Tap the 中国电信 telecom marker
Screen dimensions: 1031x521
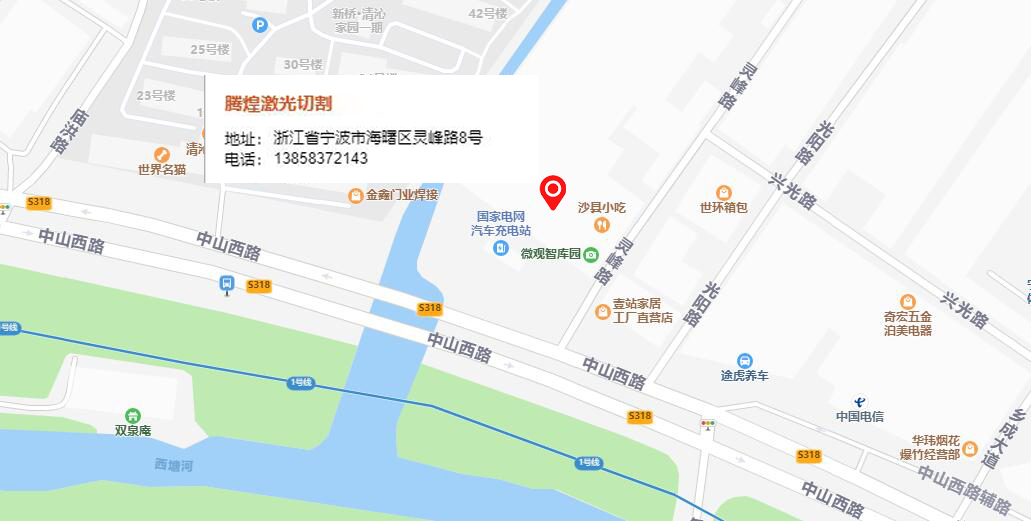pyautogui.click(x=860, y=401)
